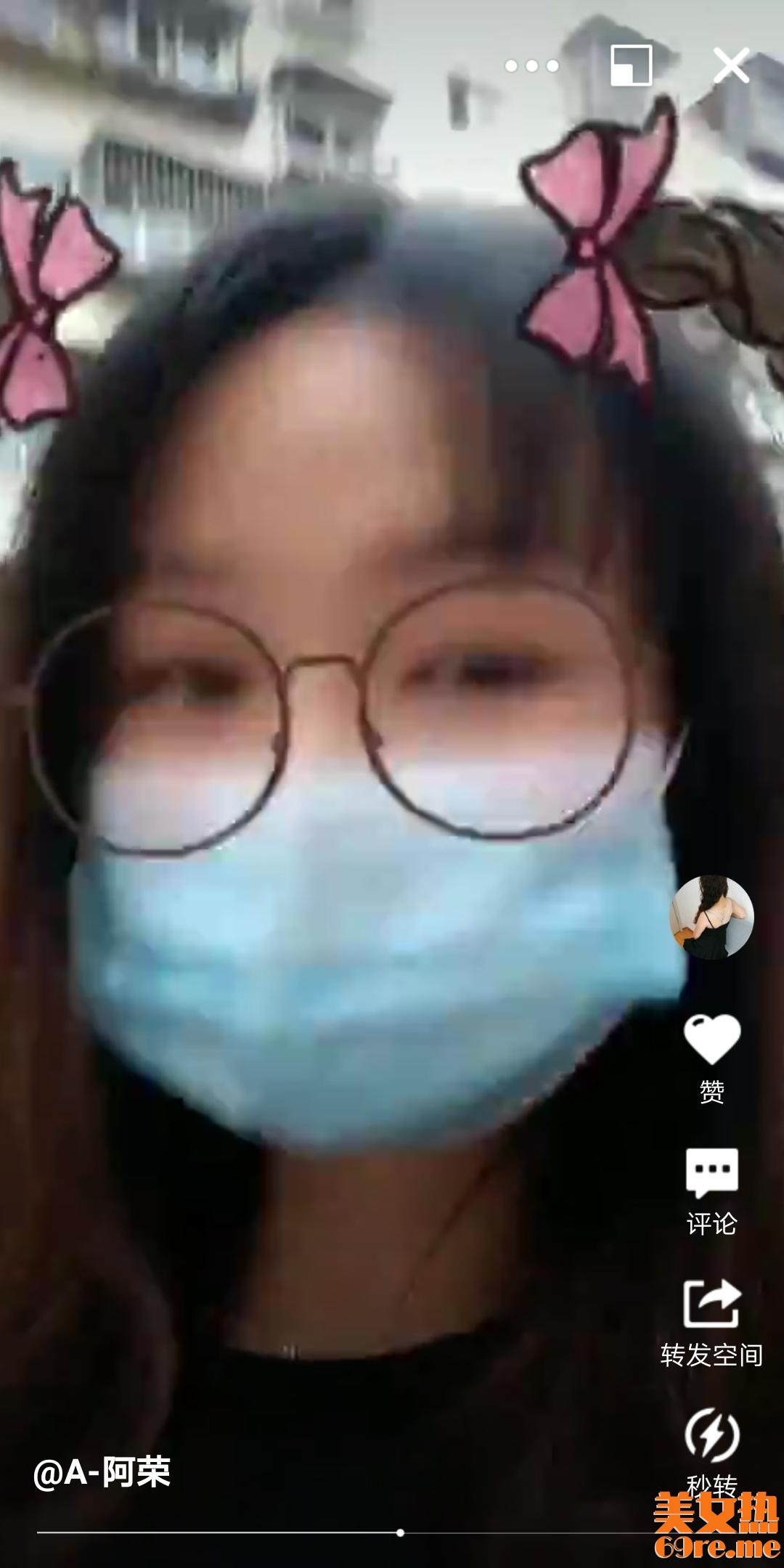Like this video with the heart
This screenshot has width=784, height=1568.
click(x=711, y=1041)
